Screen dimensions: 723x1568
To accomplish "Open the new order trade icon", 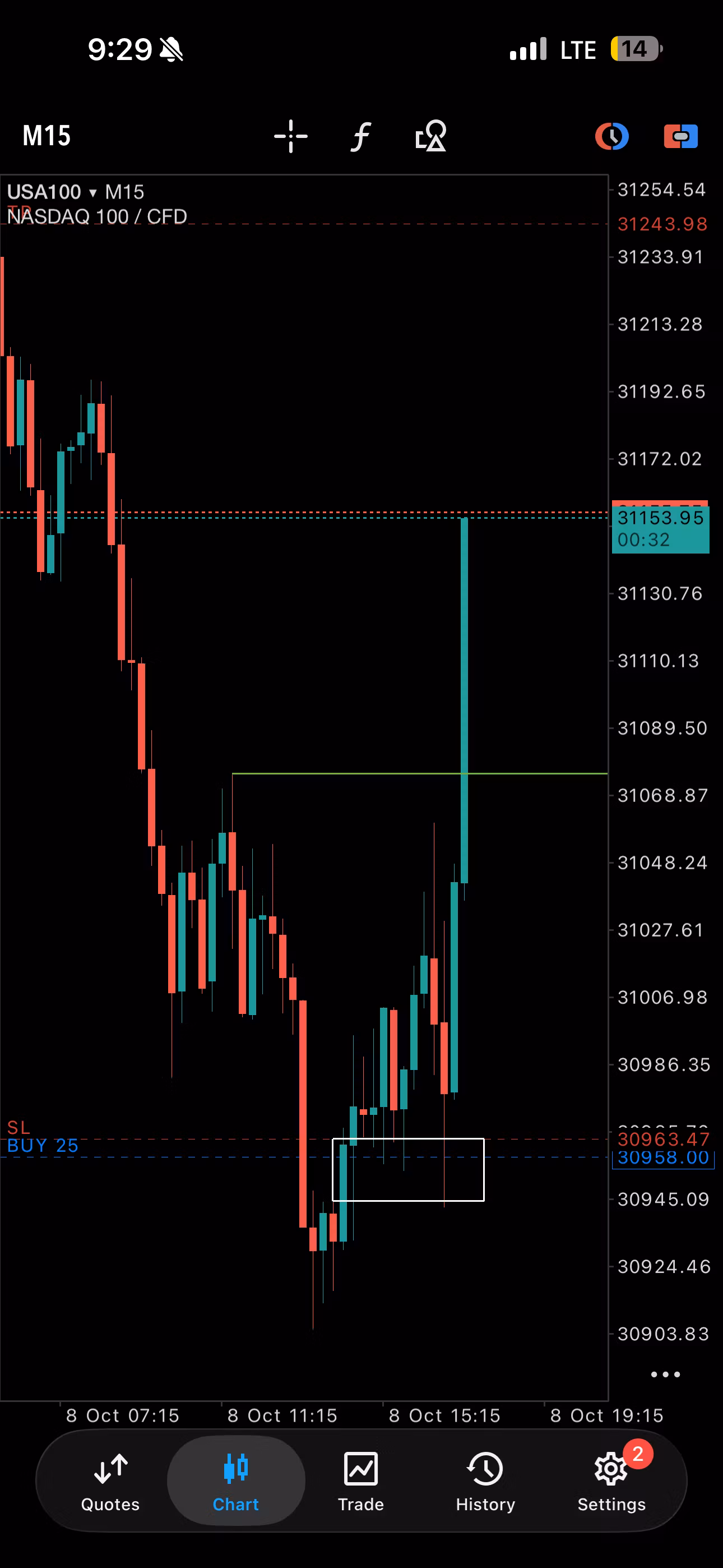I will (681, 136).
